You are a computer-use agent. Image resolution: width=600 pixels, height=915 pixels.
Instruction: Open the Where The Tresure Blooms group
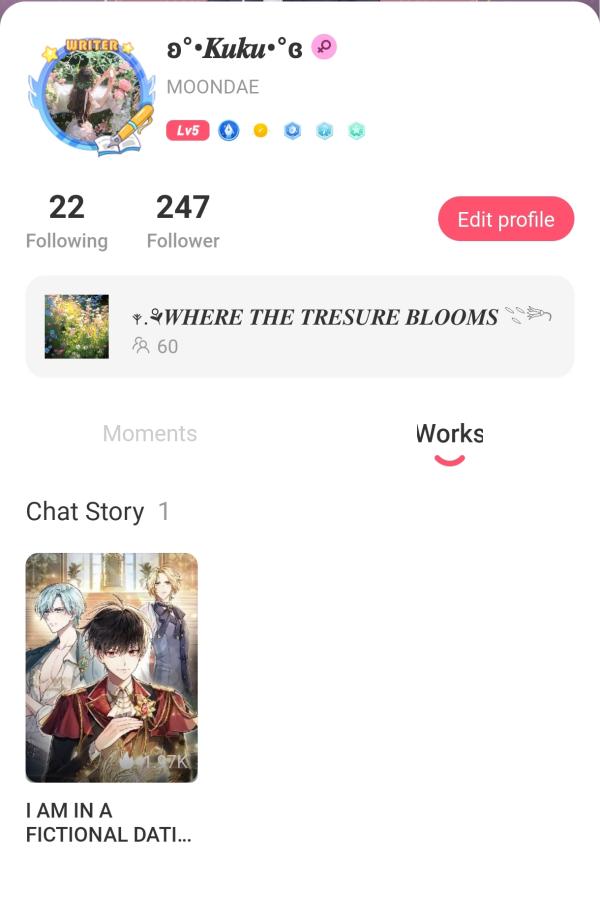[300, 327]
